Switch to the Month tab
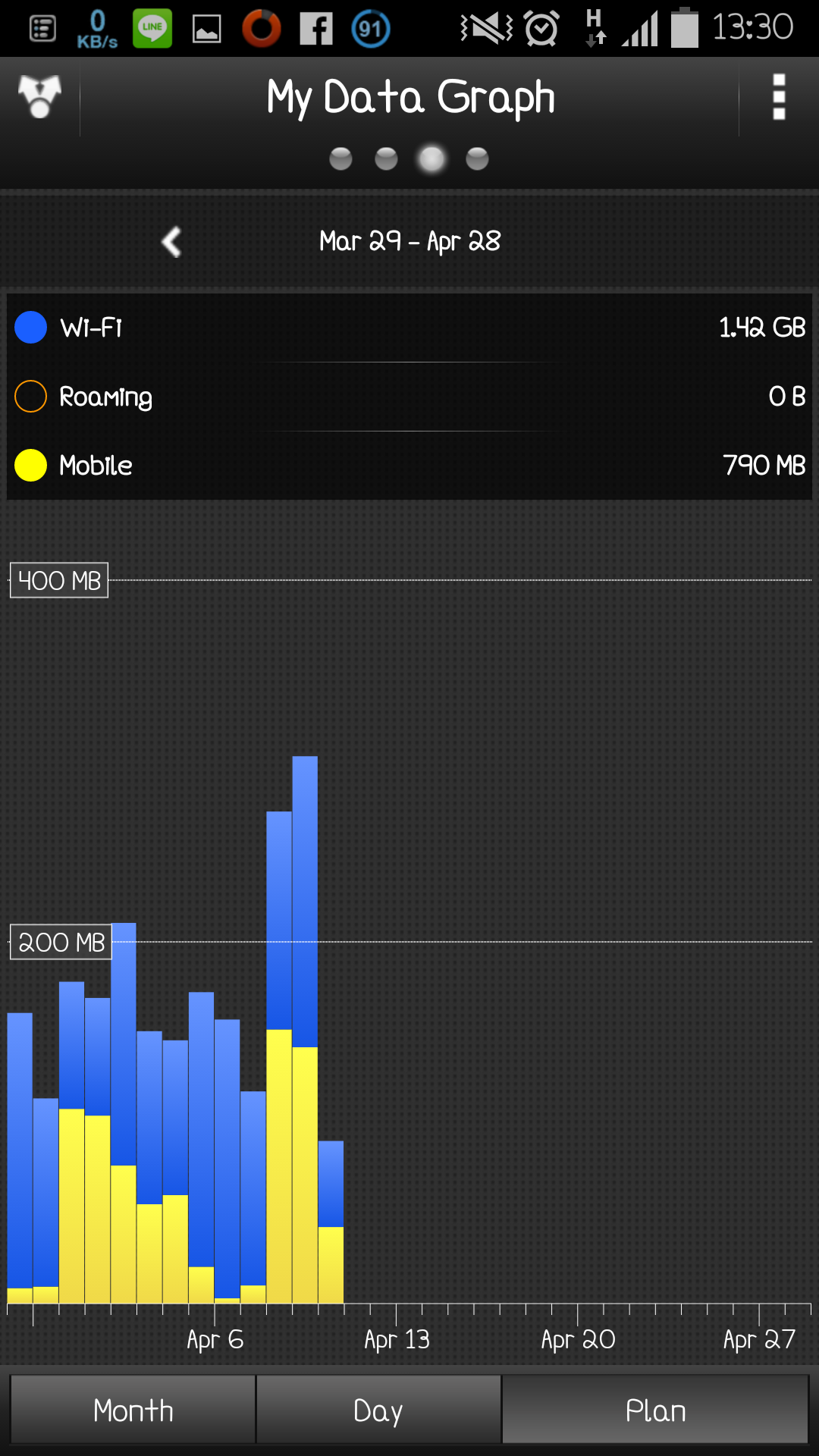 tap(133, 1410)
